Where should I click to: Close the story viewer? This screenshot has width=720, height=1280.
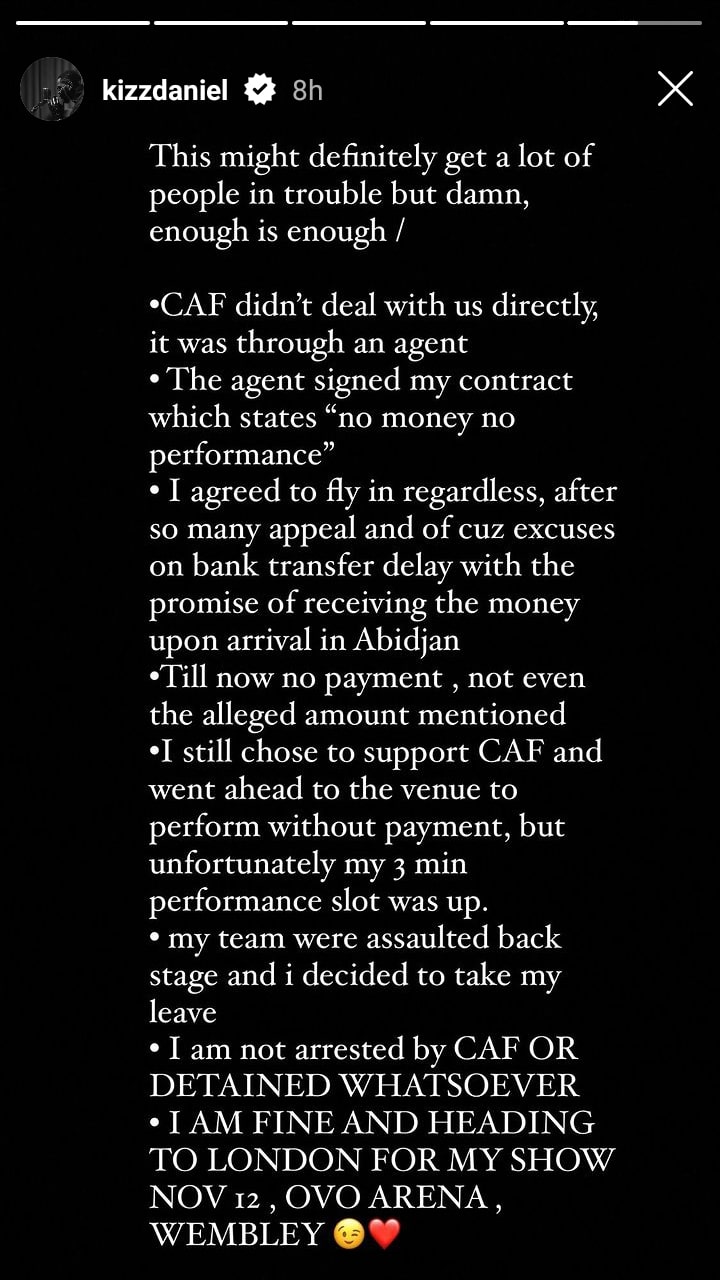point(675,89)
